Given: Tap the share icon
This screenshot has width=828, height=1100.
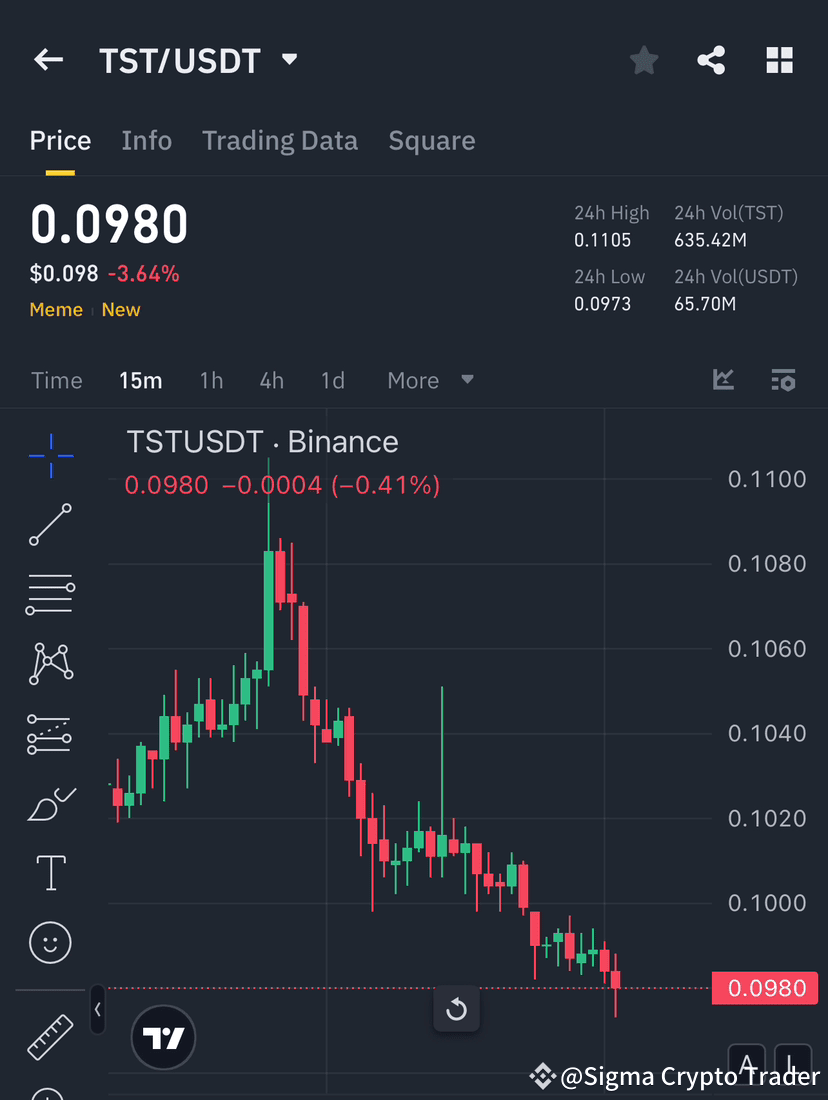Looking at the screenshot, I should pos(711,60).
